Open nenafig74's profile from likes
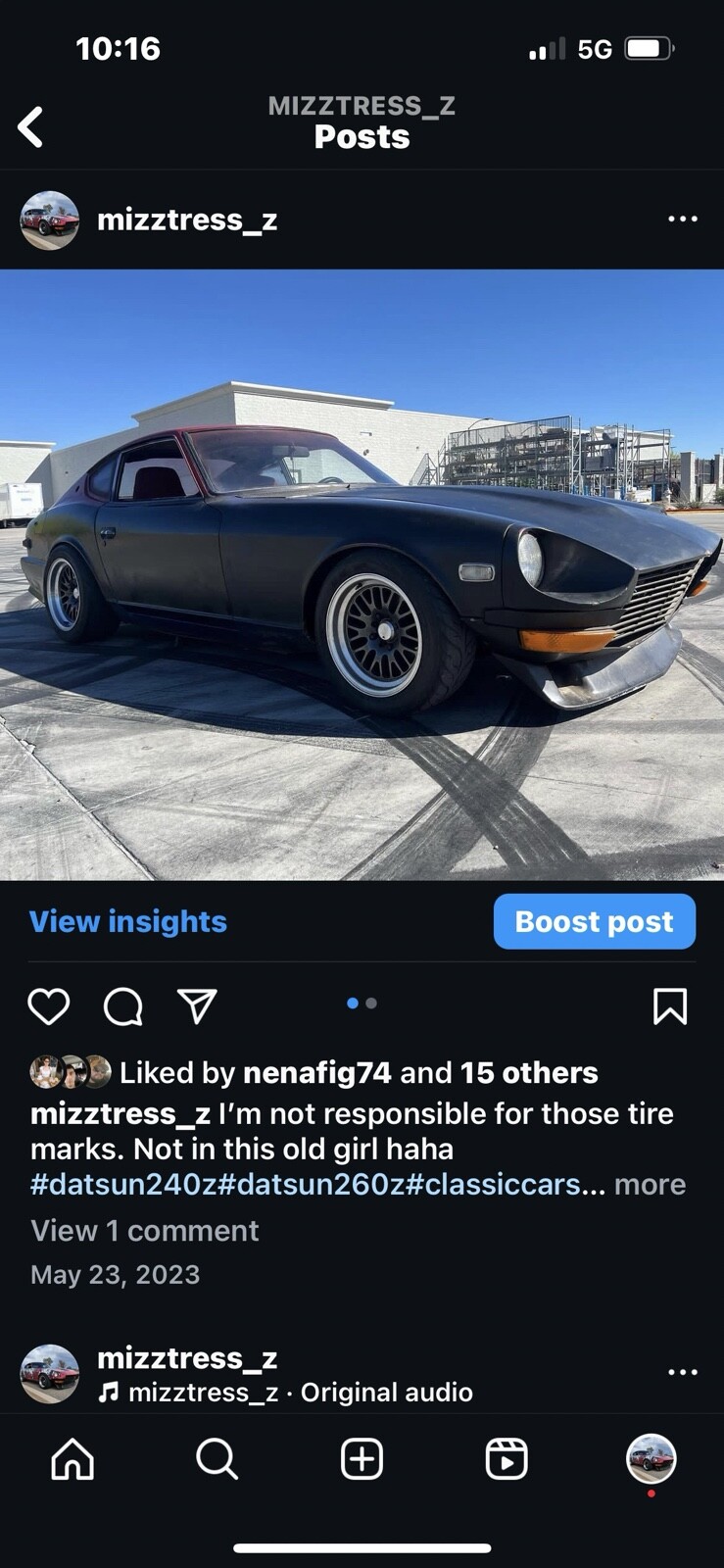 pyautogui.click(x=316, y=1072)
